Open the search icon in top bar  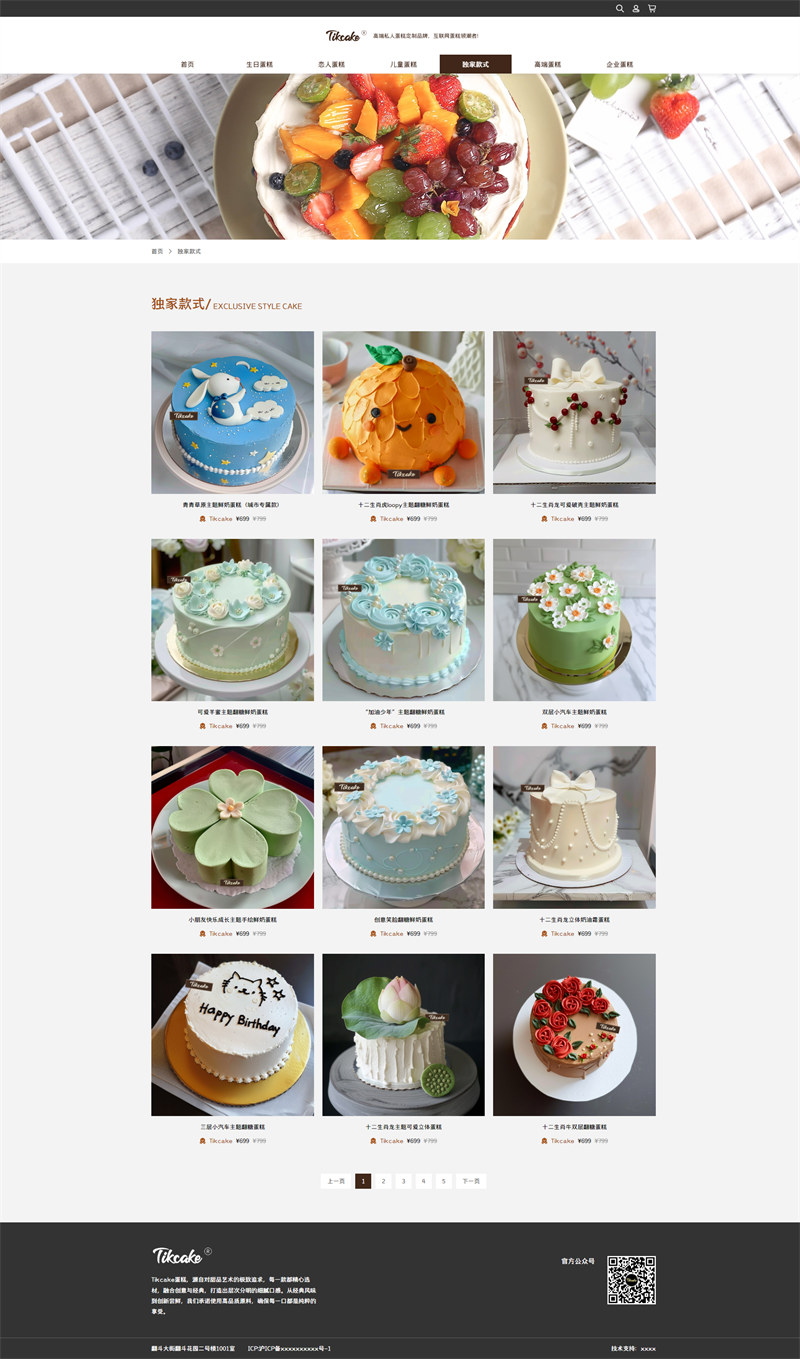coord(620,8)
